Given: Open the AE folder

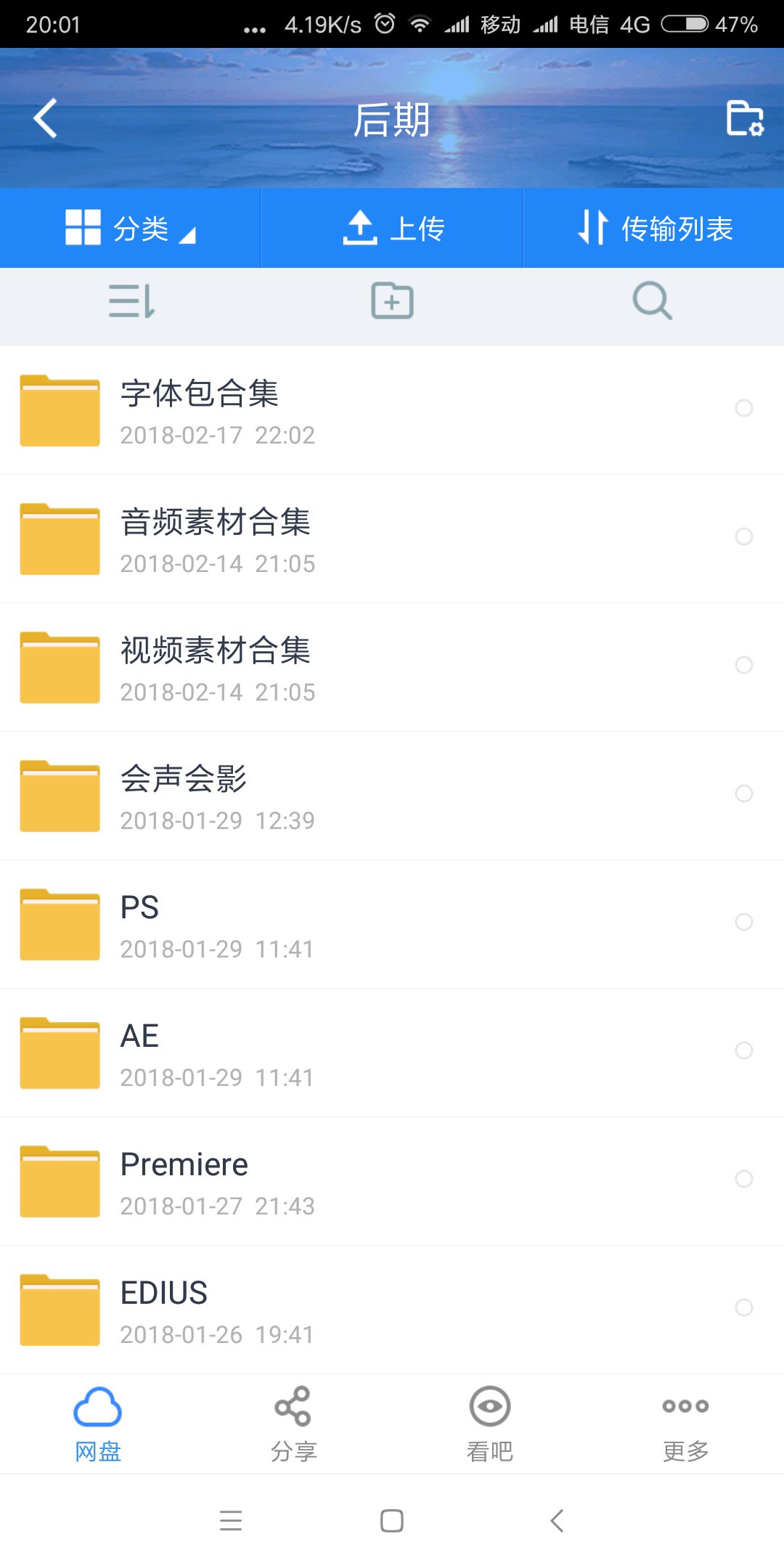Looking at the screenshot, I should (x=290, y=1053).
